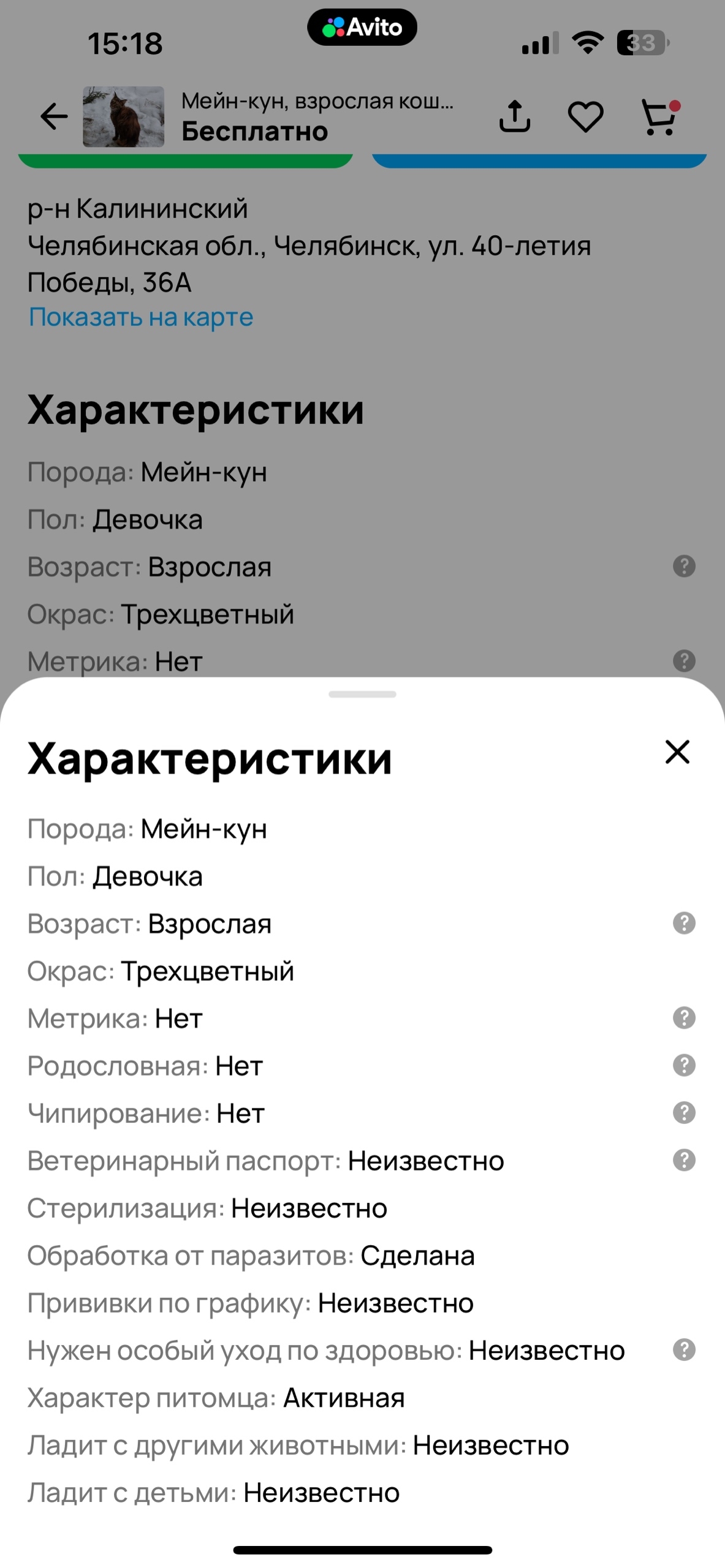Open help icon next to Возраст in sheet

684,922
